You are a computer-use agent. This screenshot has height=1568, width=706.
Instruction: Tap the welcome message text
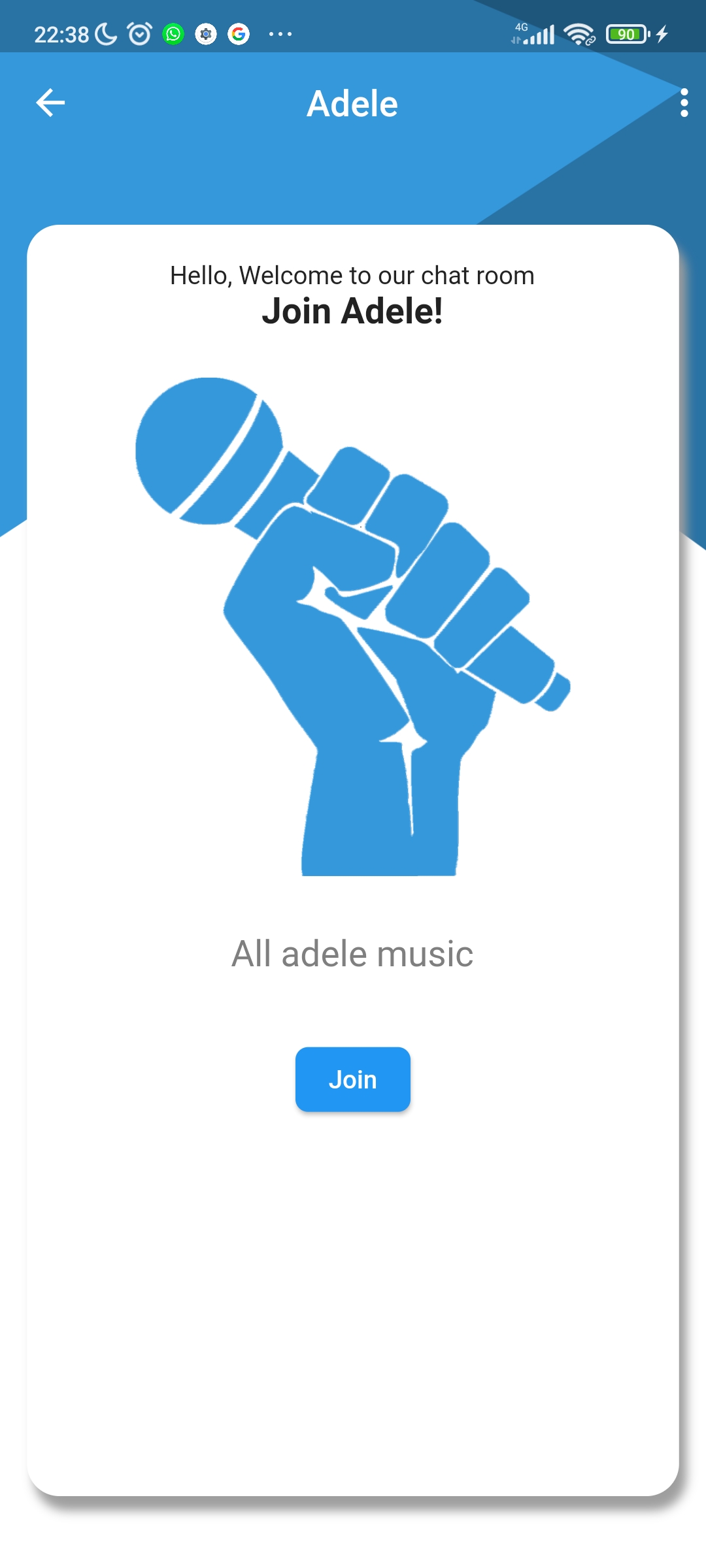coord(352,275)
